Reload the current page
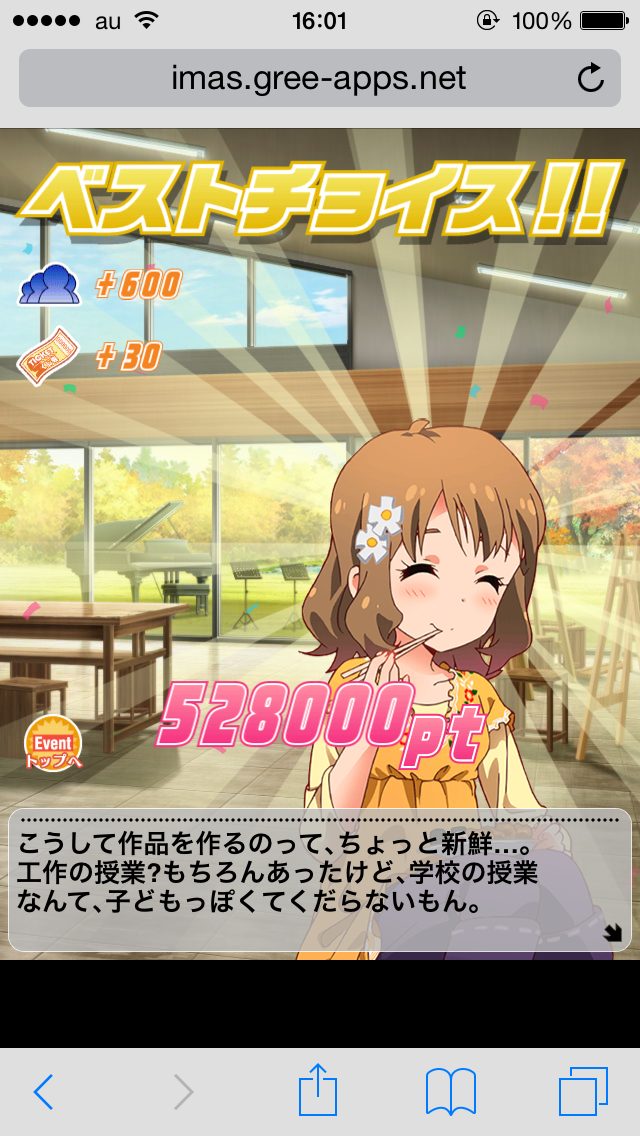The width and height of the screenshot is (640, 1136). 591,78
